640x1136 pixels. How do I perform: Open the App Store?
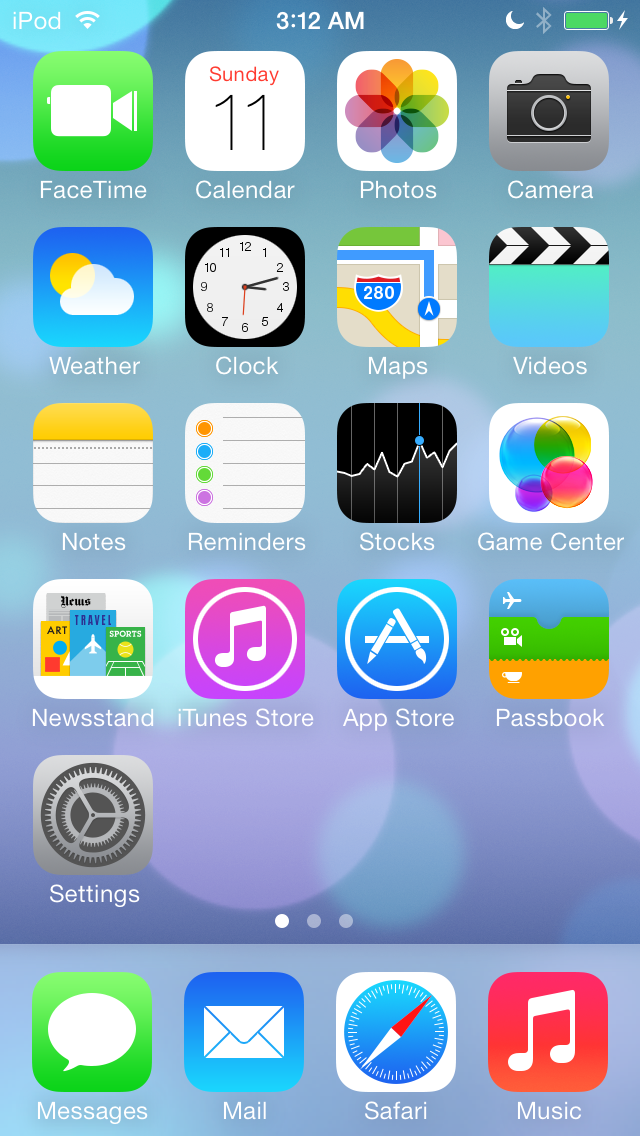tap(397, 639)
